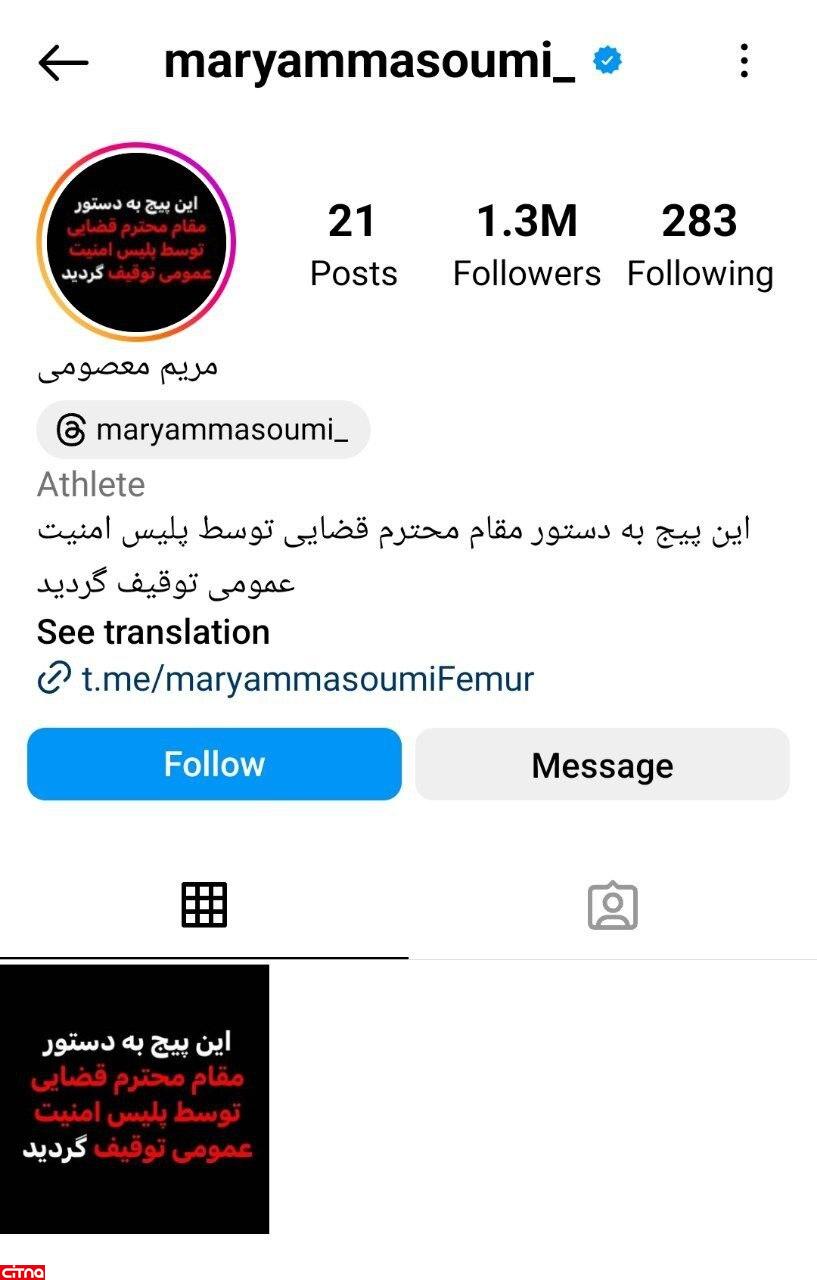This screenshot has height=1280, width=817.
Task: Go back with the arrow icon
Action: pos(63,63)
